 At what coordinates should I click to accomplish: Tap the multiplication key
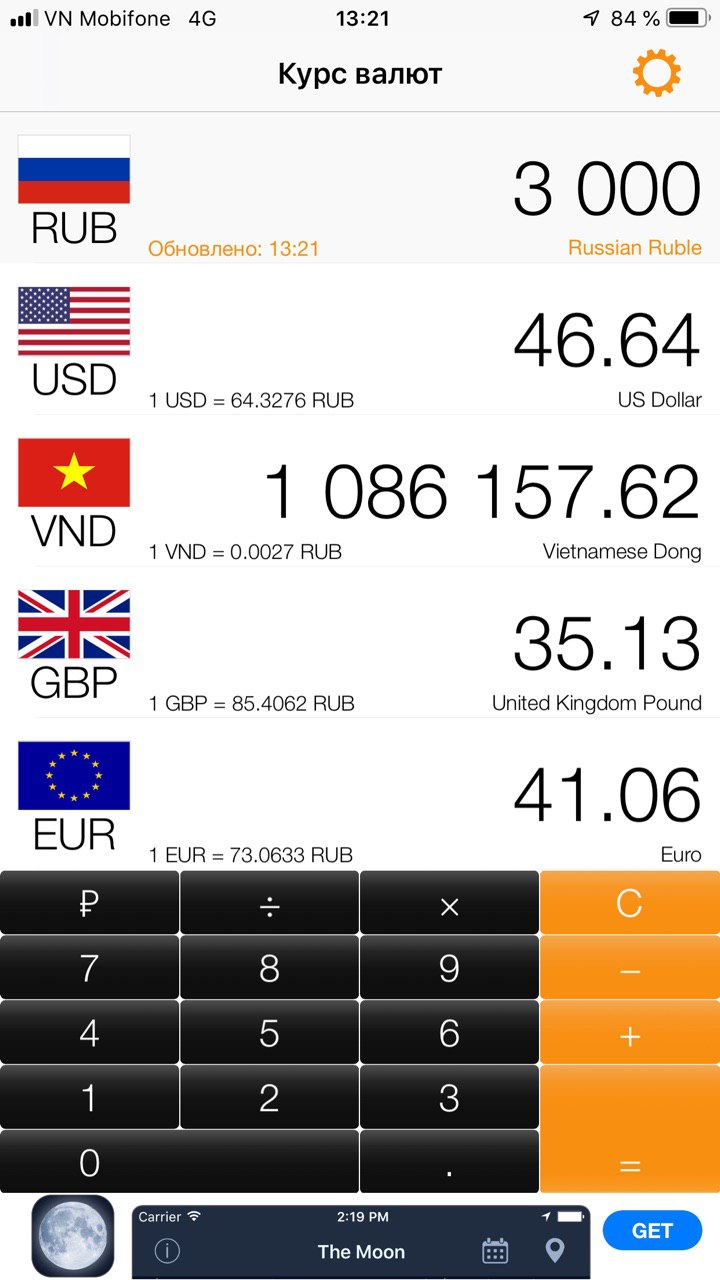click(449, 904)
